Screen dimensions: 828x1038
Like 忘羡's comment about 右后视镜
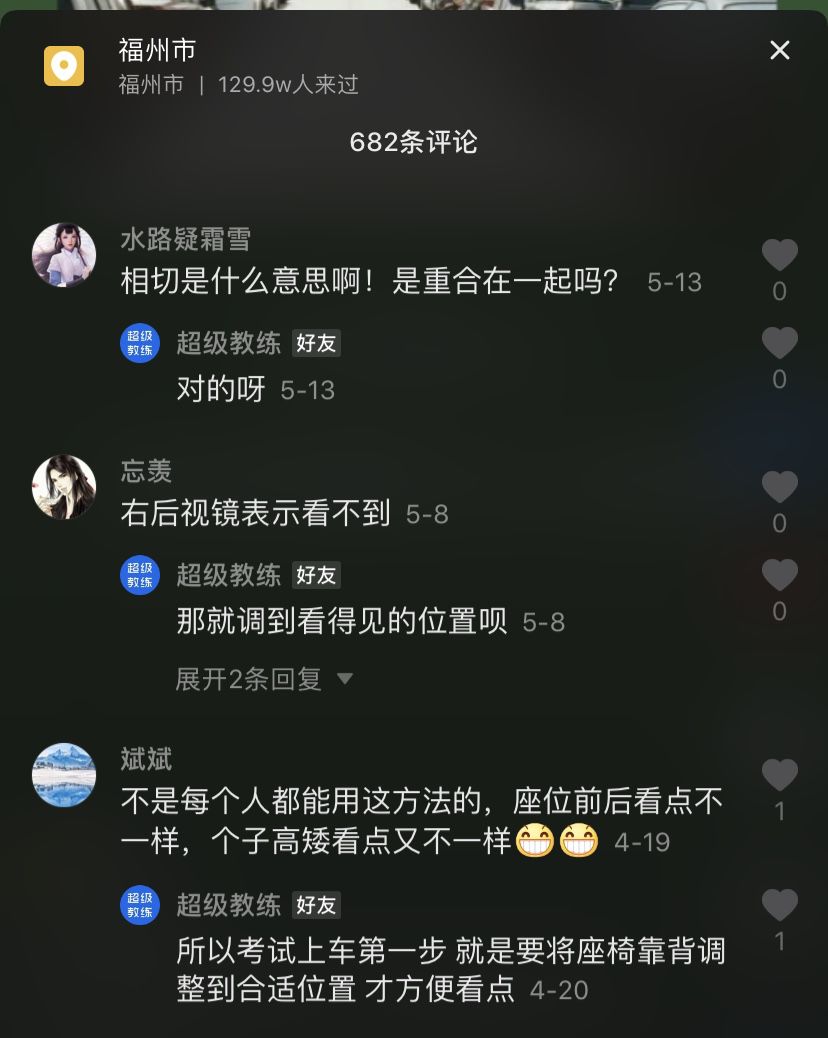click(x=780, y=488)
